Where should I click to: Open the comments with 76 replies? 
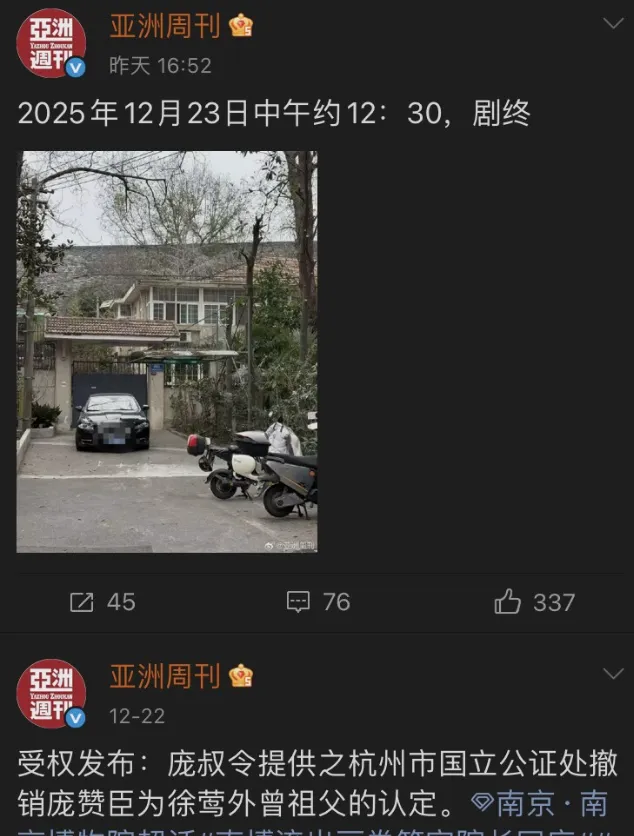318,602
